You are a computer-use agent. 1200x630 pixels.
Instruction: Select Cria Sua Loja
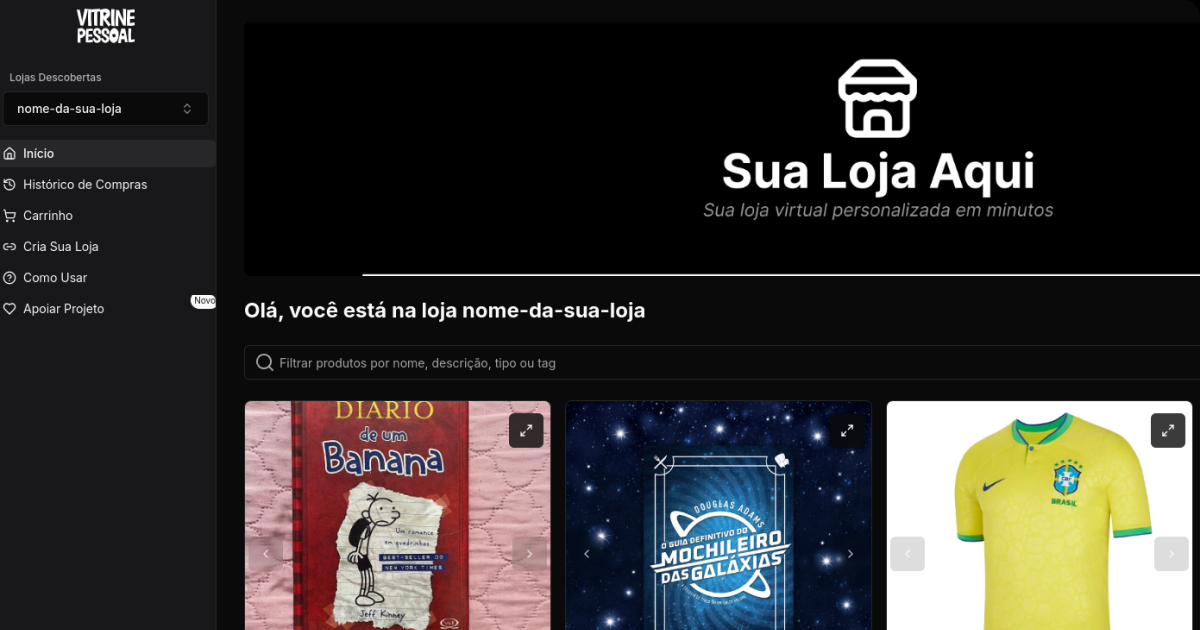click(61, 246)
